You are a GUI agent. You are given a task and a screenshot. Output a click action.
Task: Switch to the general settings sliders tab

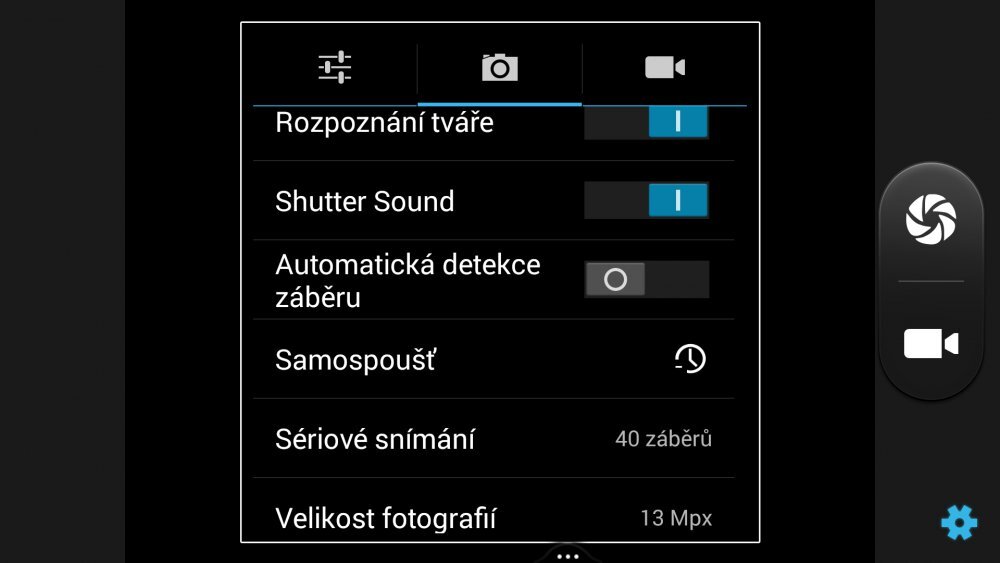tap(334, 68)
